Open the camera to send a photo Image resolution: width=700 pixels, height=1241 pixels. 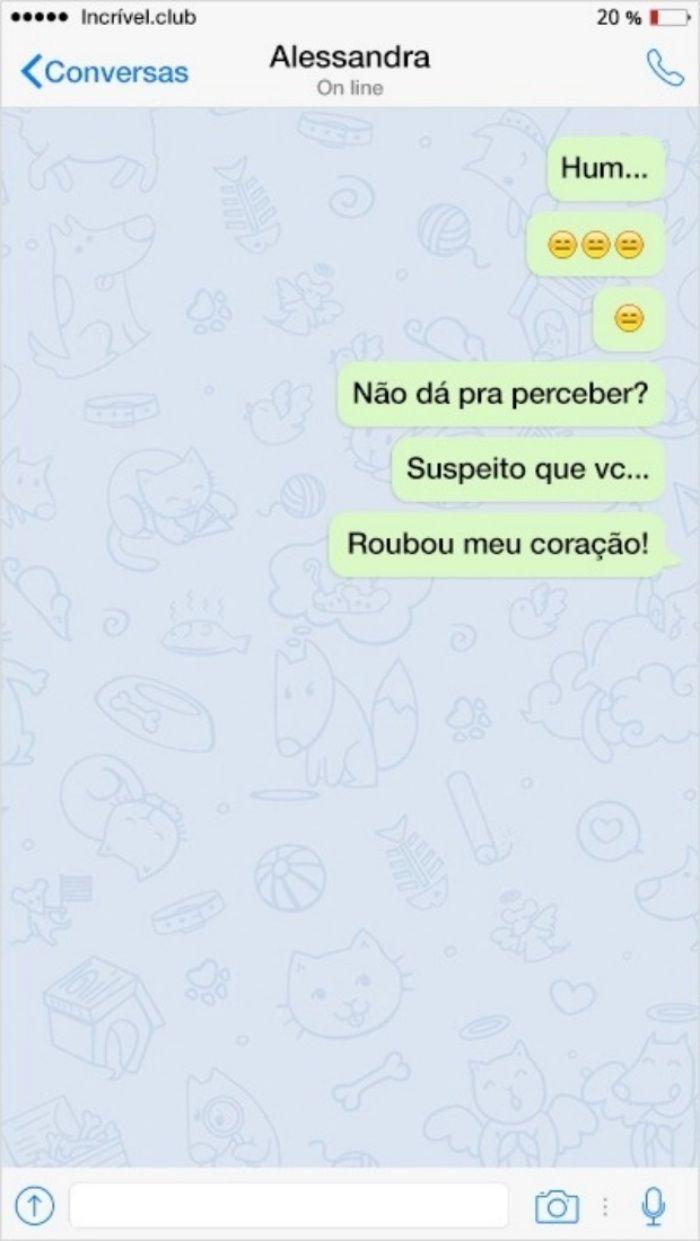(x=557, y=1206)
